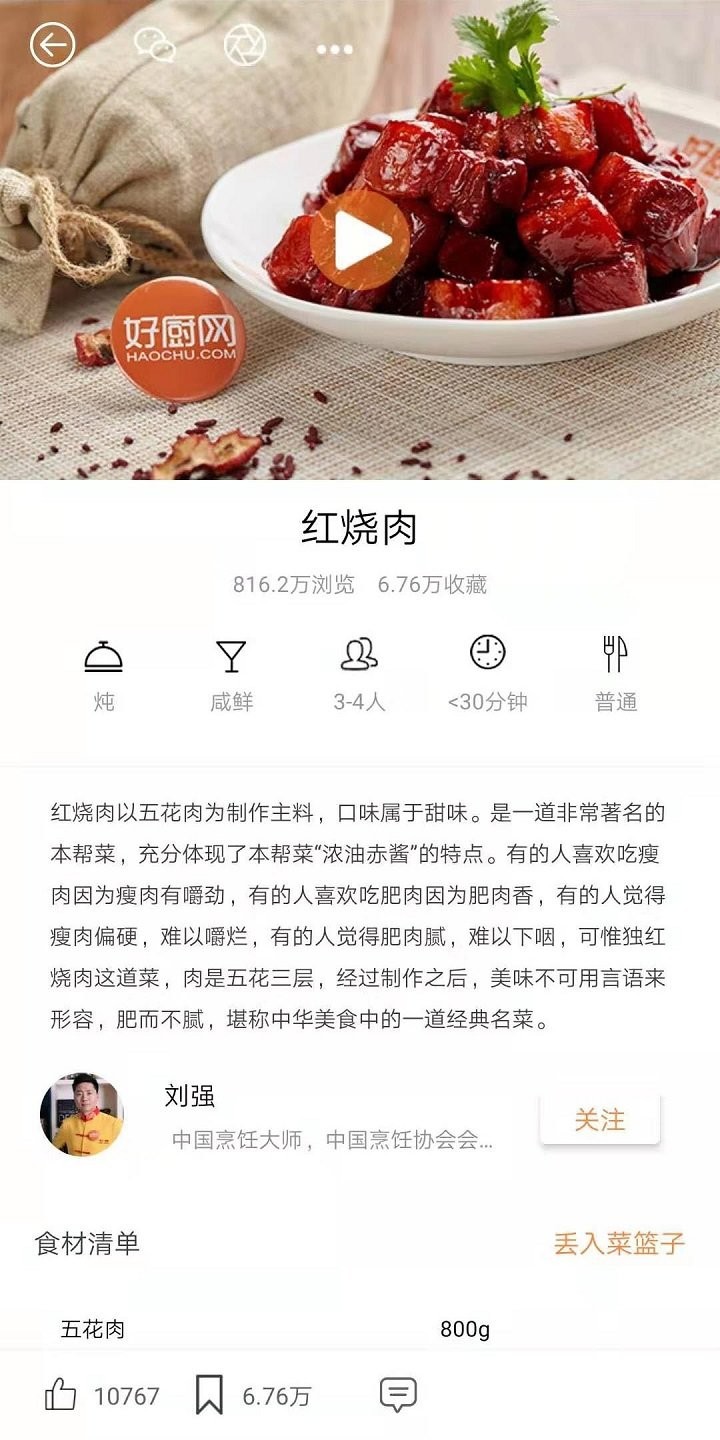Add ingredients via 丢入菜篮子
The width and height of the screenshot is (720, 1440).
[619, 1244]
